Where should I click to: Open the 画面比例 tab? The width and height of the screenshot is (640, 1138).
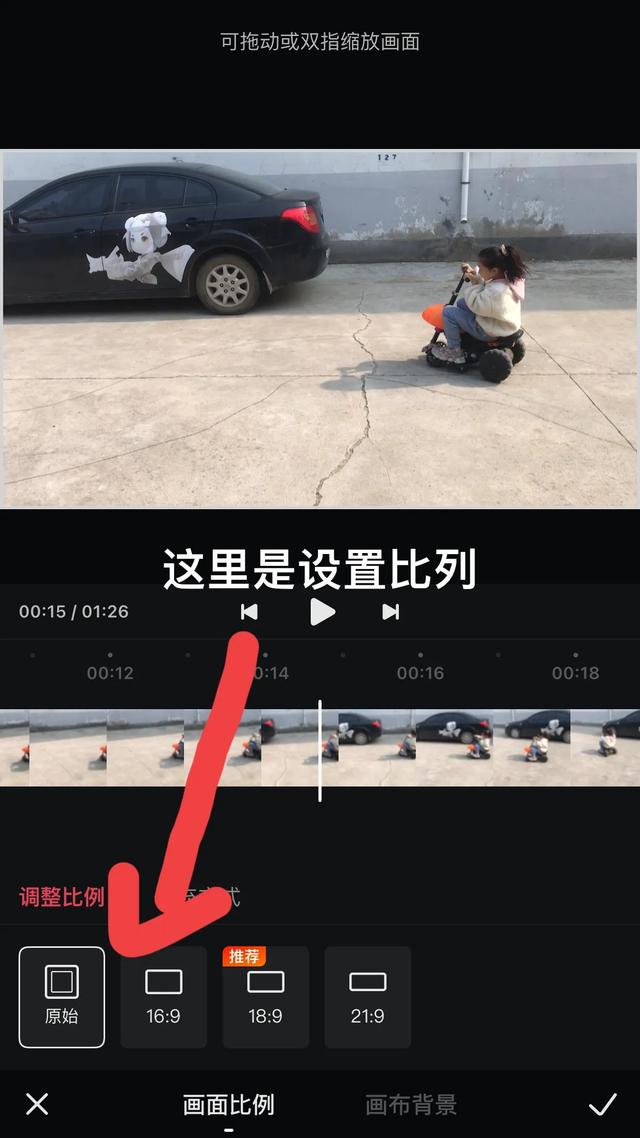(228, 1104)
